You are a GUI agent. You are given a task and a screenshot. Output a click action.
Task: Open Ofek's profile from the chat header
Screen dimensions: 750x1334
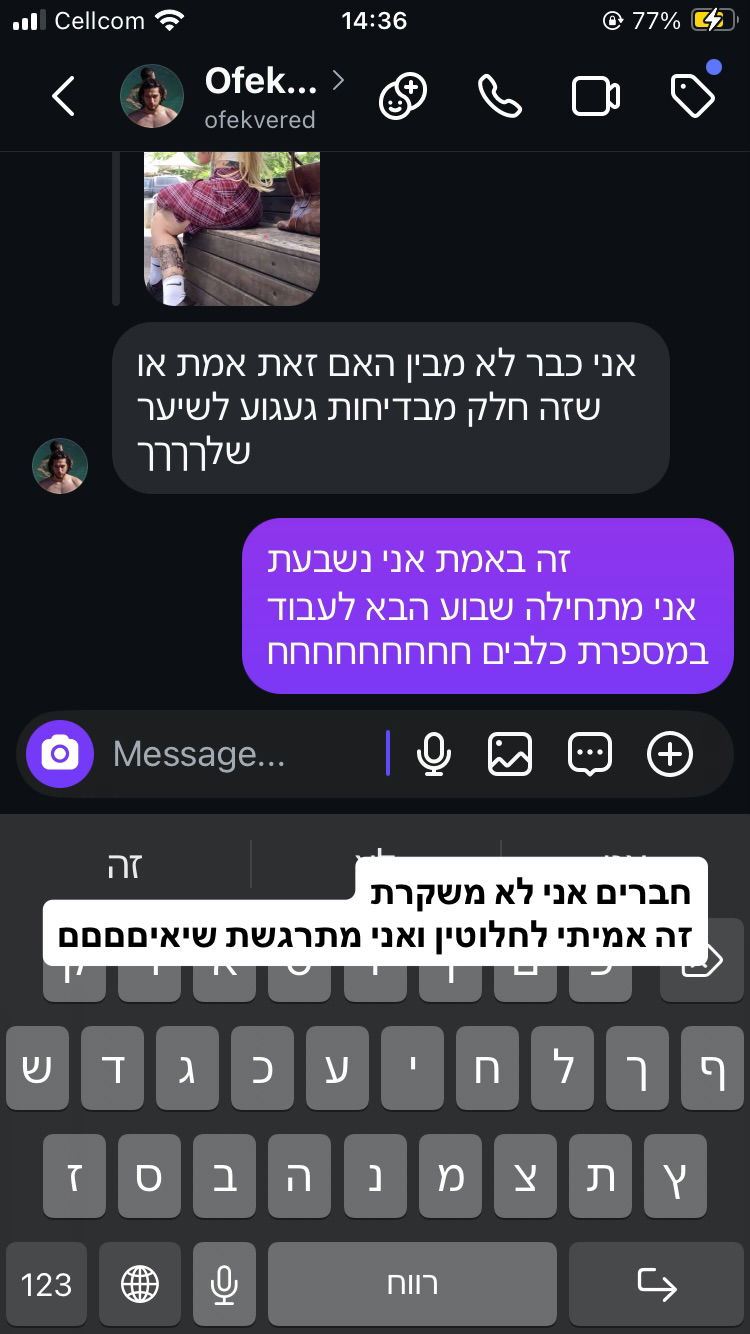tap(259, 97)
